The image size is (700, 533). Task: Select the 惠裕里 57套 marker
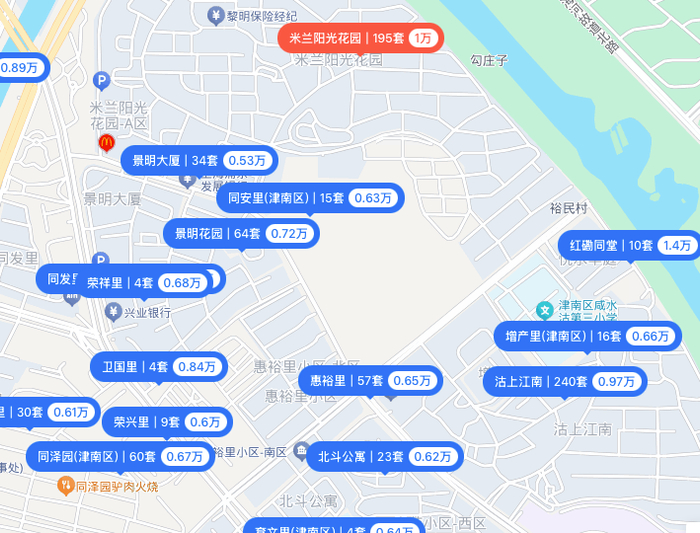pos(371,381)
